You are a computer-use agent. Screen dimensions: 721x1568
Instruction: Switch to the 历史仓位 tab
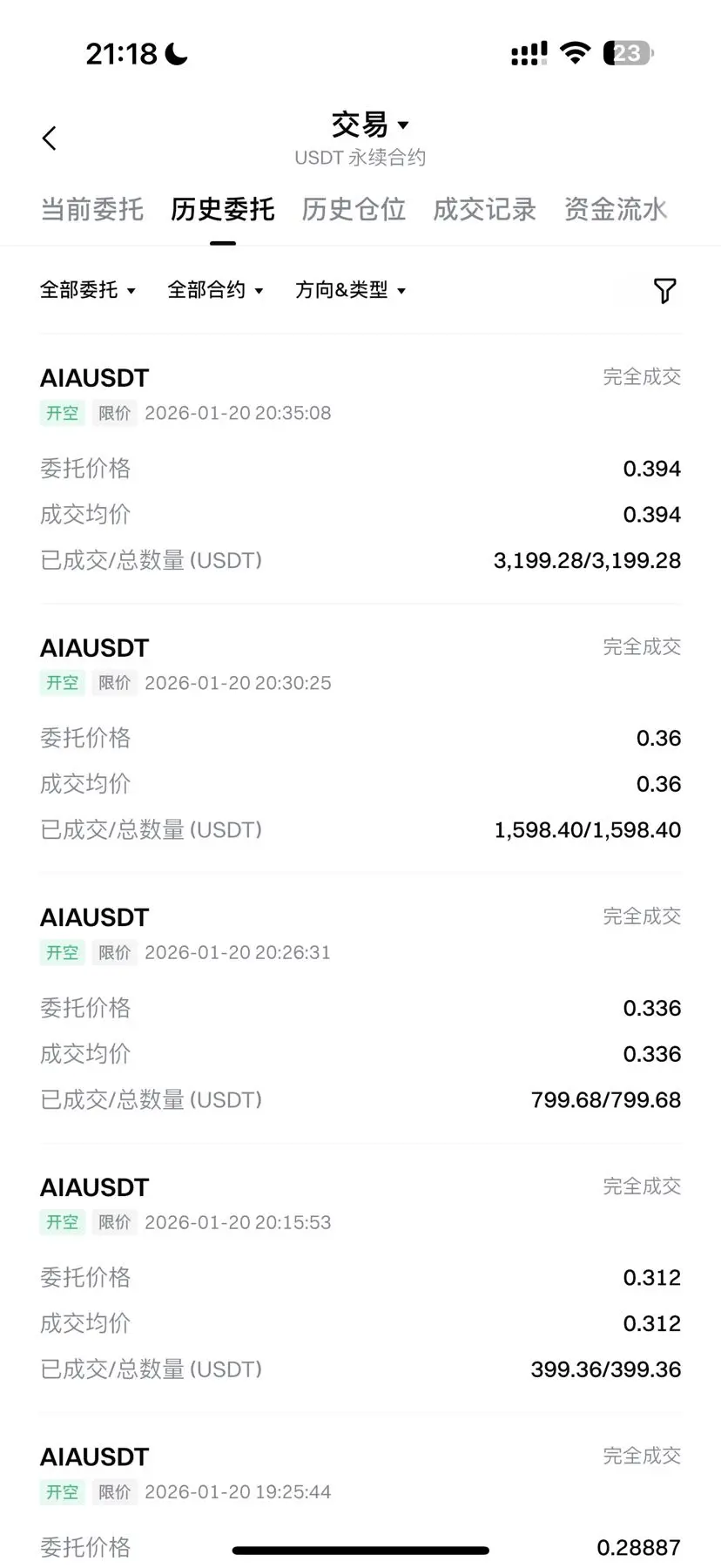[354, 209]
